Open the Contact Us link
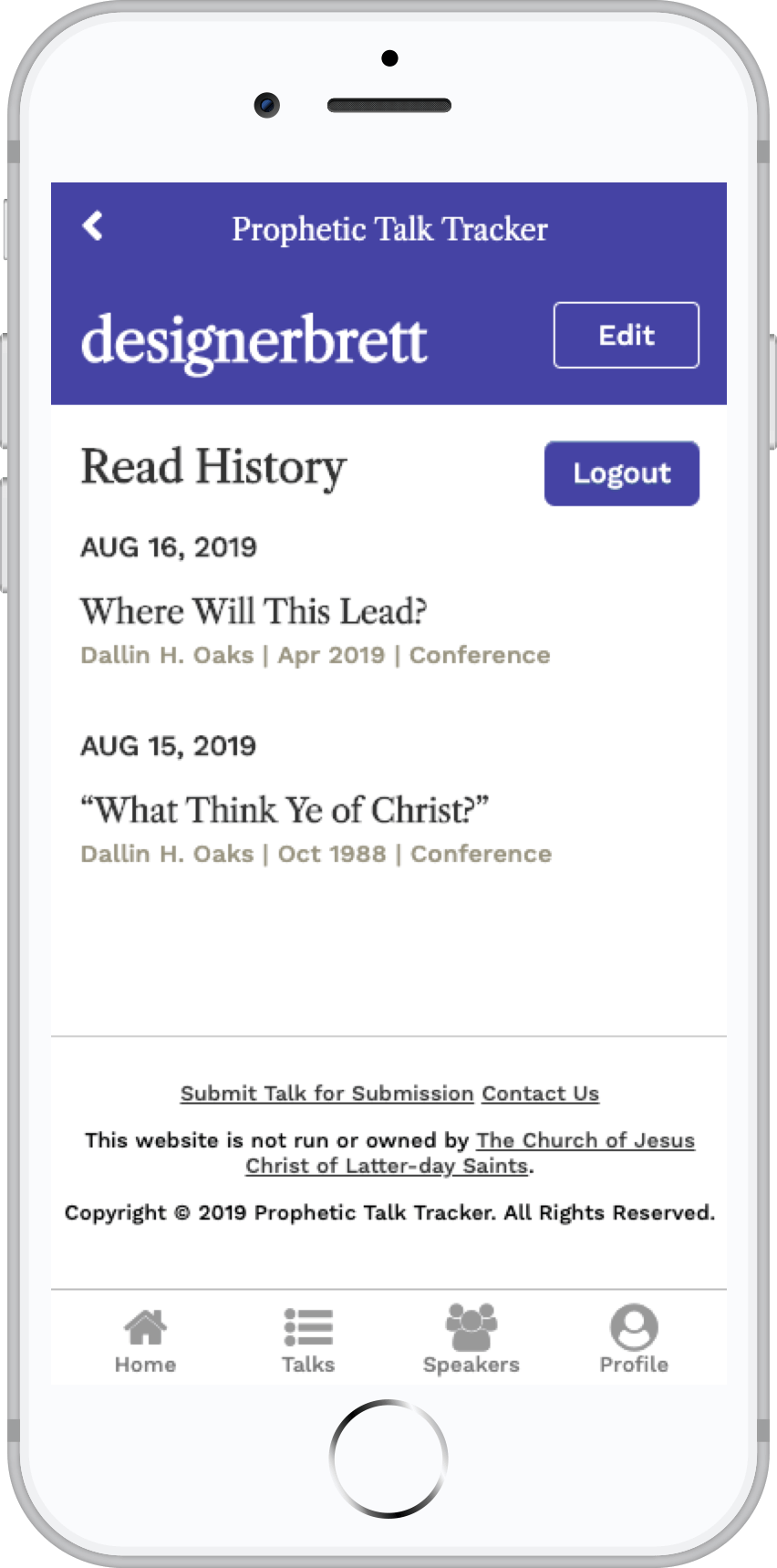Image resolution: width=777 pixels, height=1568 pixels. pos(540,1093)
